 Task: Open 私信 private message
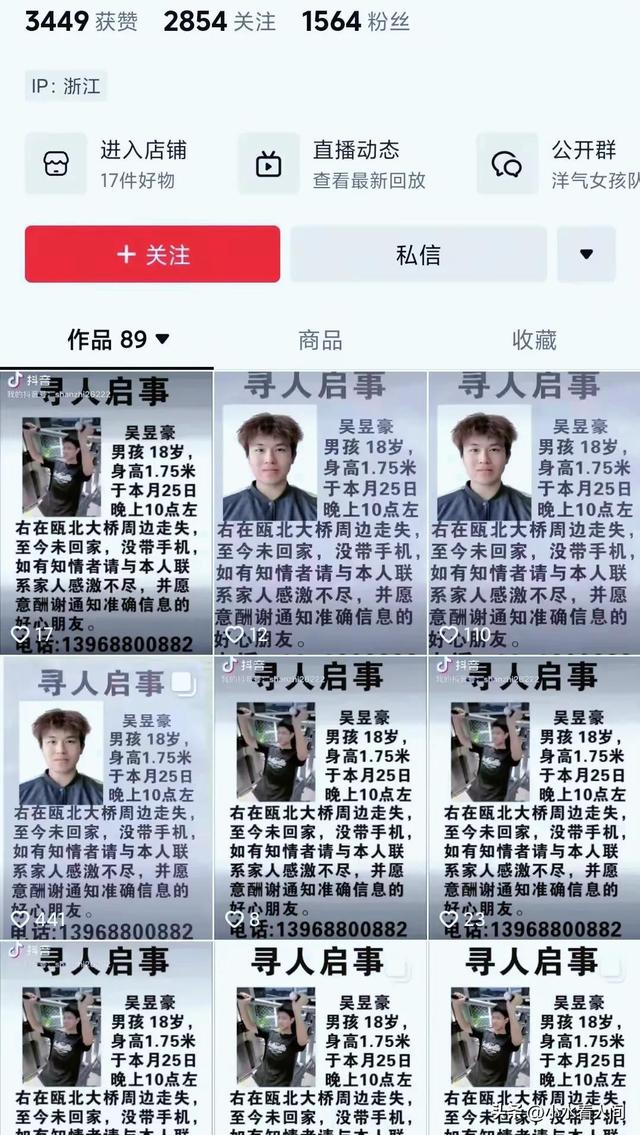pos(418,254)
